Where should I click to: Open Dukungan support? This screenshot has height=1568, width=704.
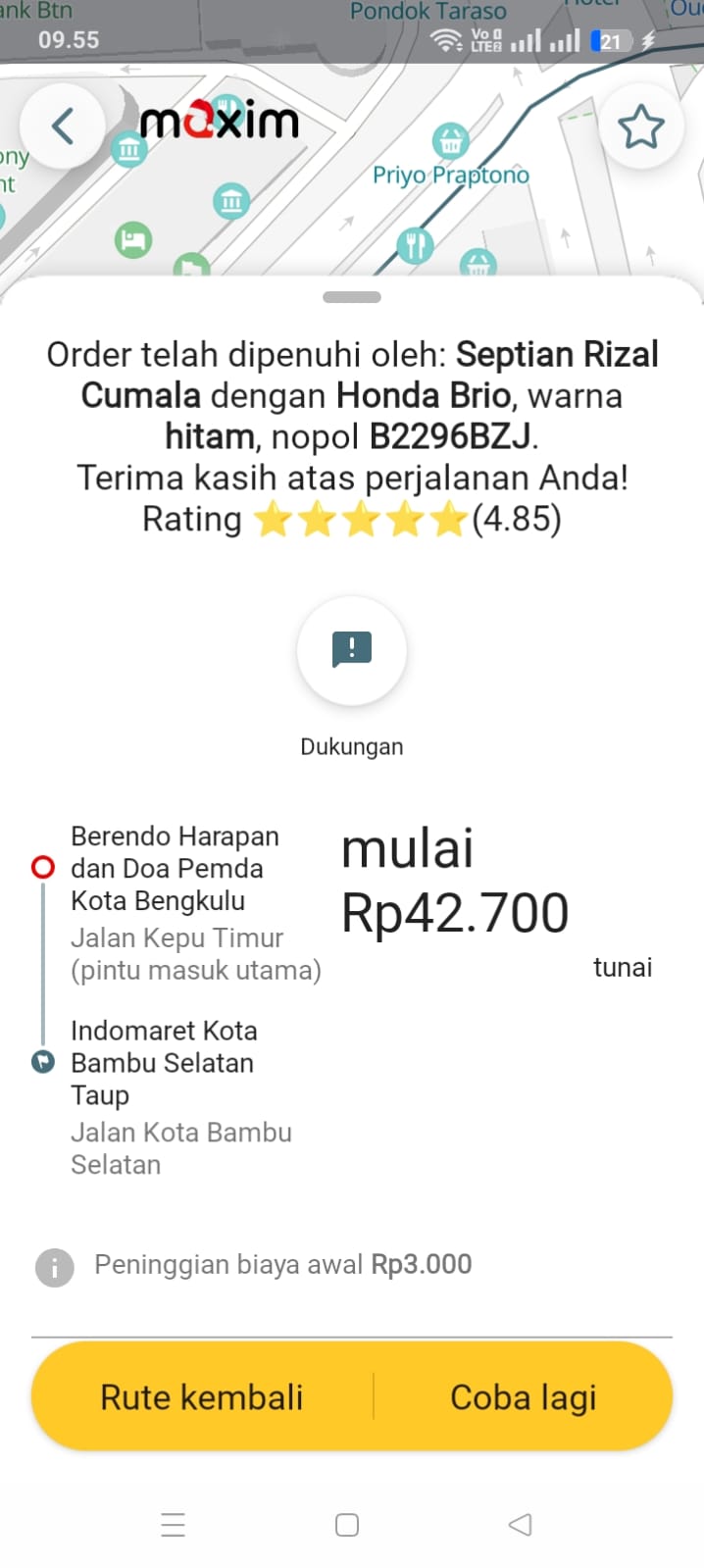click(351, 650)
